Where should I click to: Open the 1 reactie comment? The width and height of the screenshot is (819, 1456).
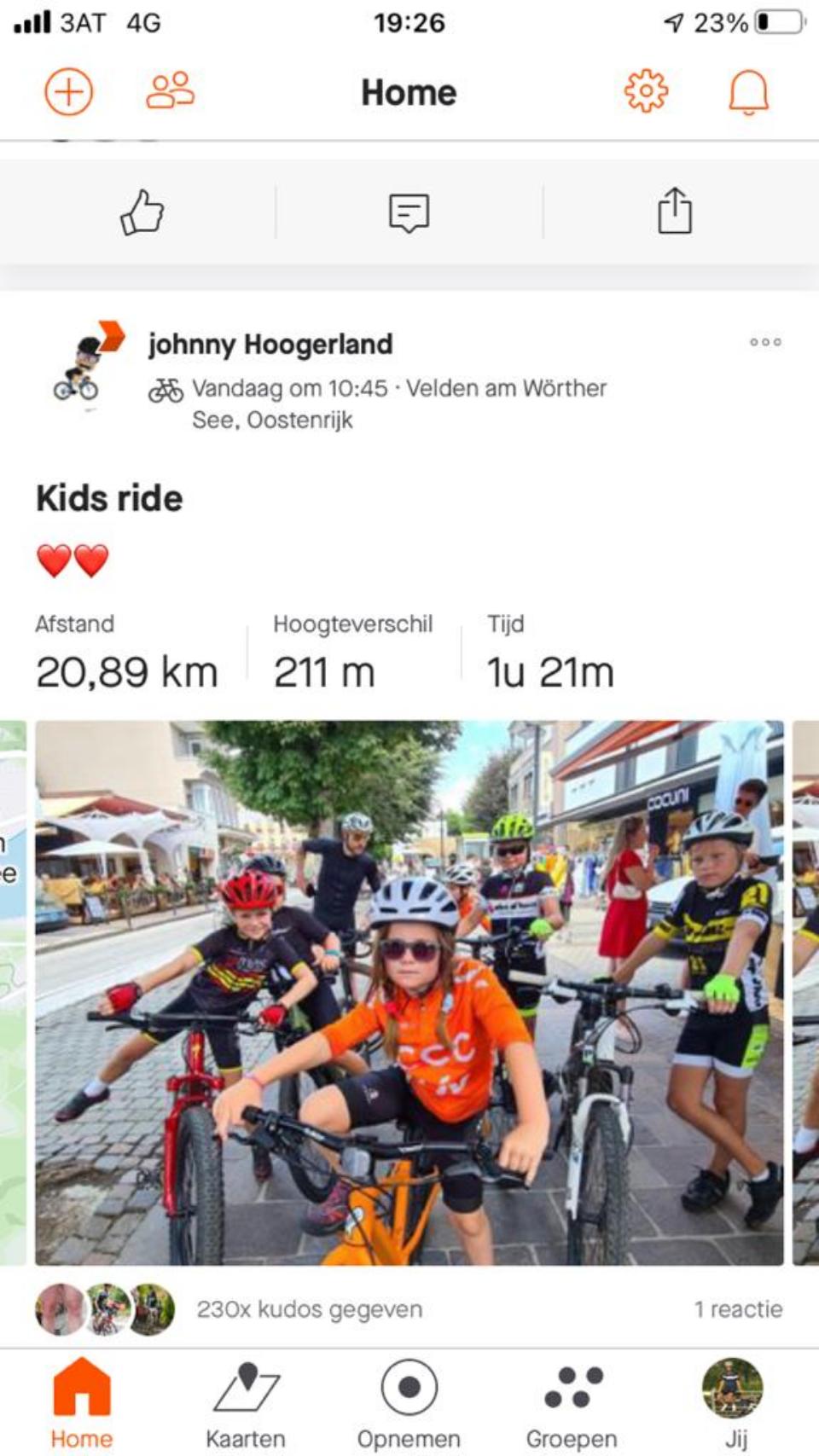point(737,1309)
